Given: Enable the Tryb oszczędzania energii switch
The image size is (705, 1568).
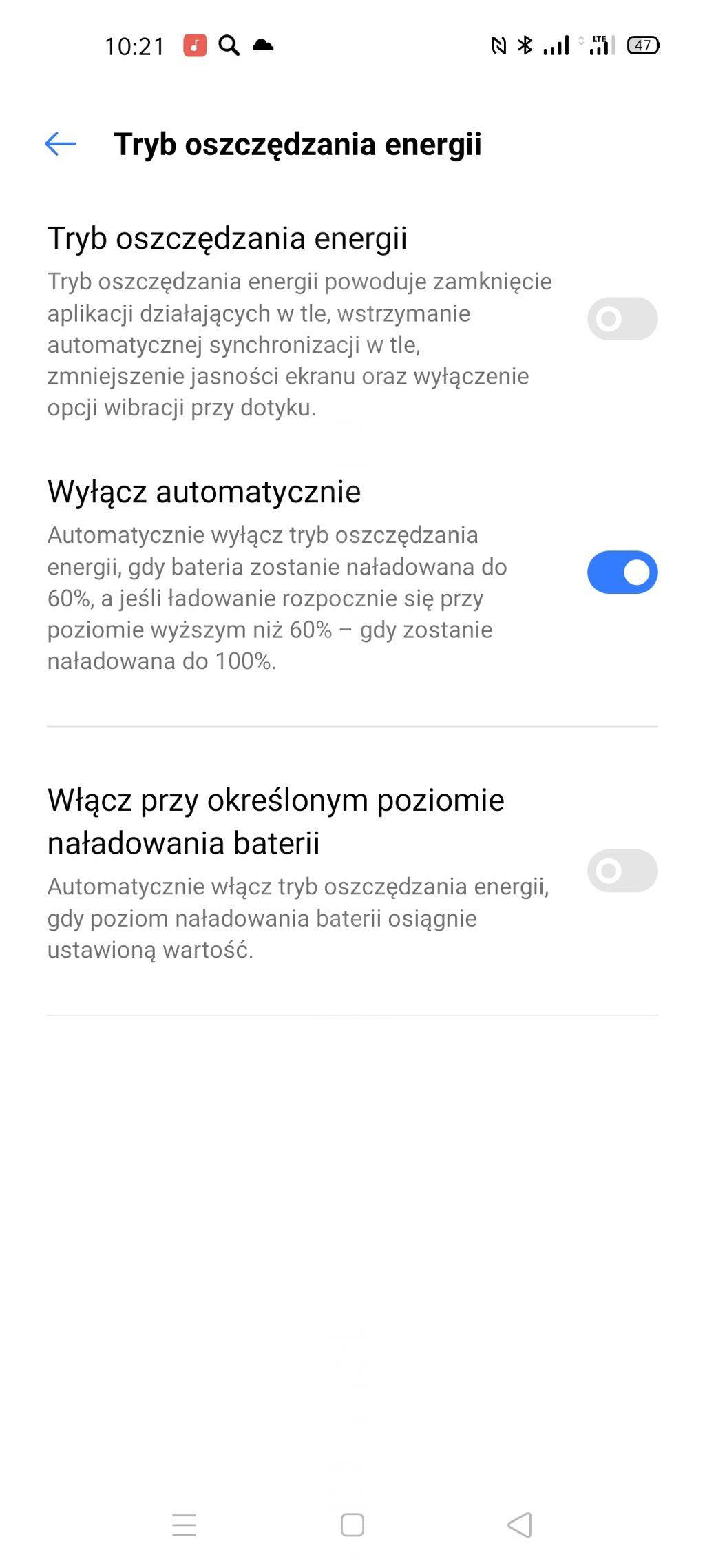Looking at the screenshot, I should coord(622,319).
